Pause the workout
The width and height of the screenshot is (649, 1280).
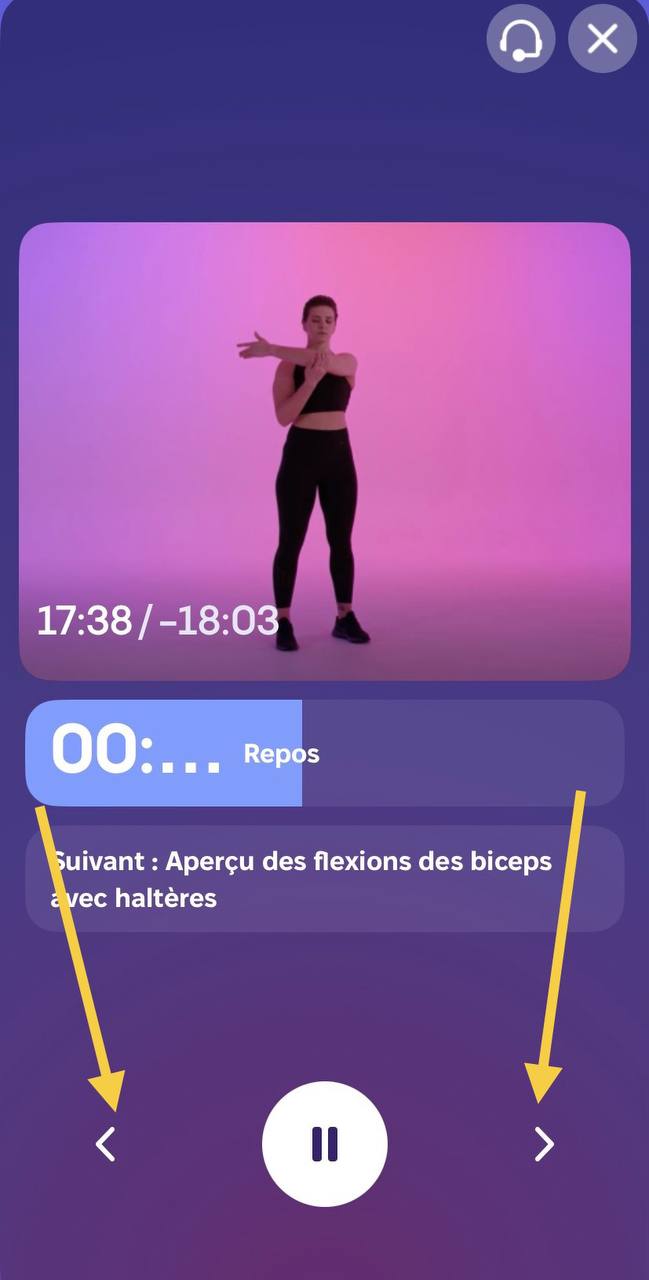pyautogui.click(x=324, y=1144)
